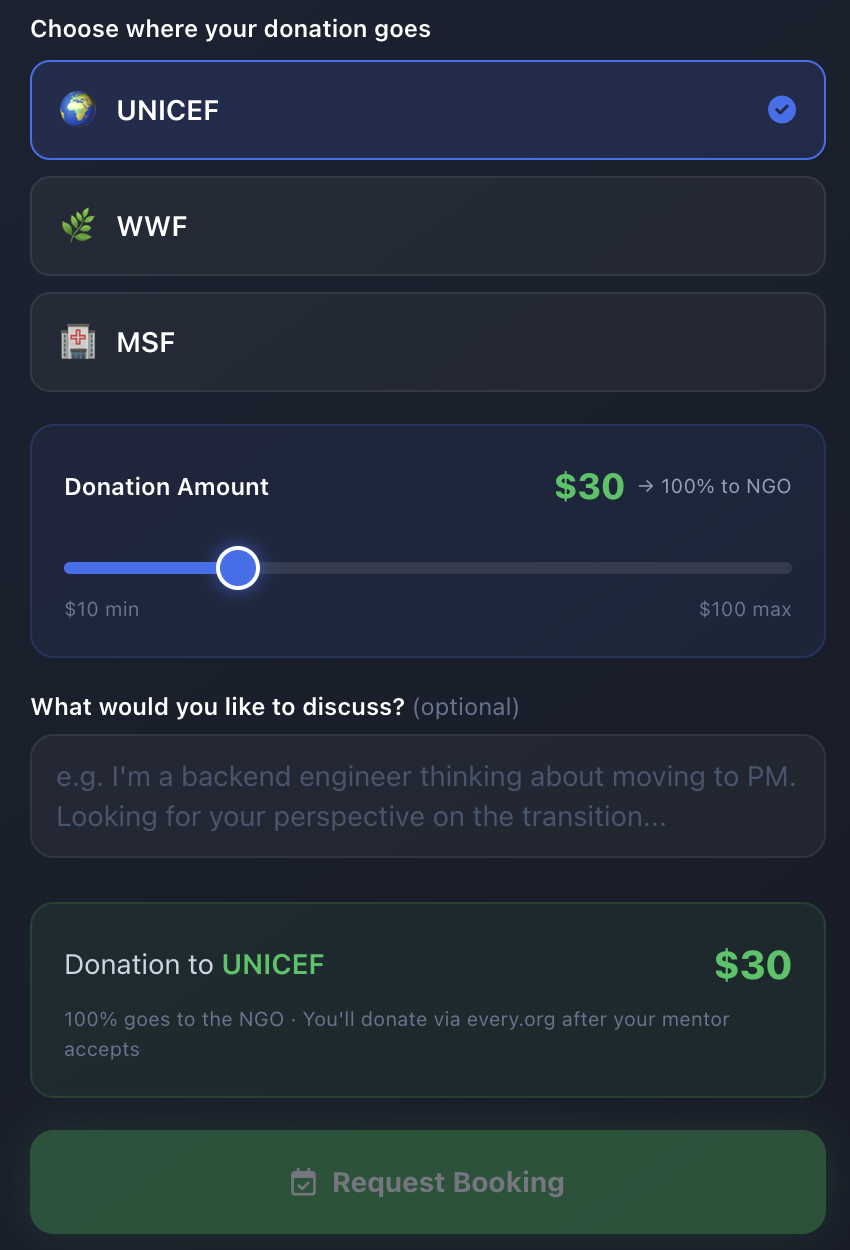This screenshot has width=850, height=1250.
Task: Click the leaf icon next to WWF
Action: point(77,226)
